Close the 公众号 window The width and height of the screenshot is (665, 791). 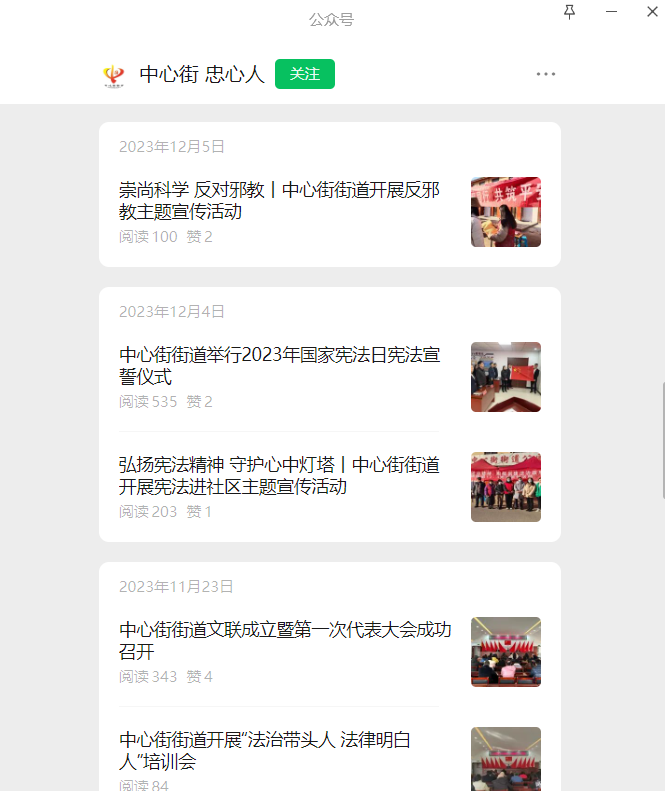(651, 12)
